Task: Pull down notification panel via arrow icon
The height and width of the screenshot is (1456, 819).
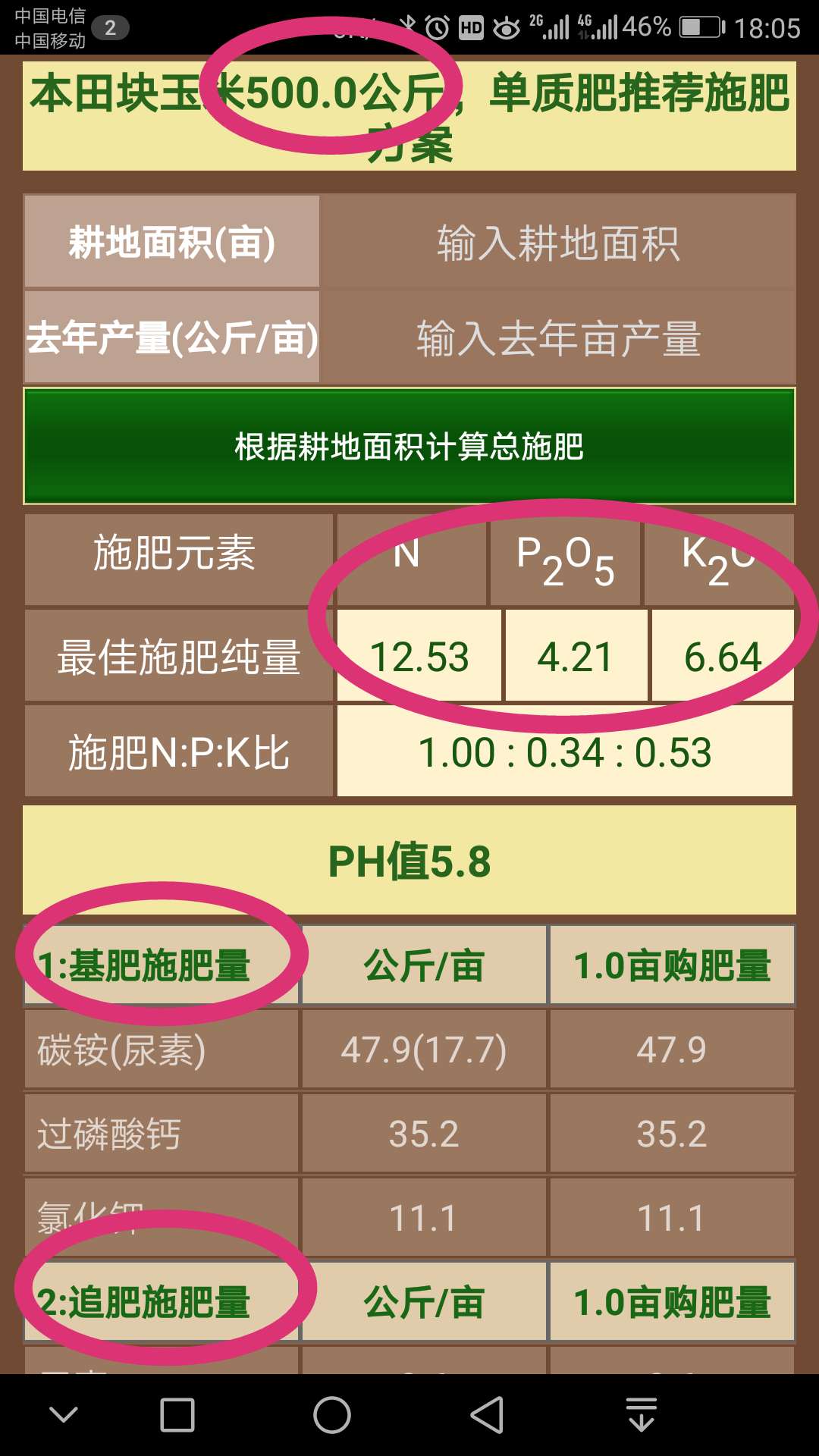Action: tap(642, 1415)
